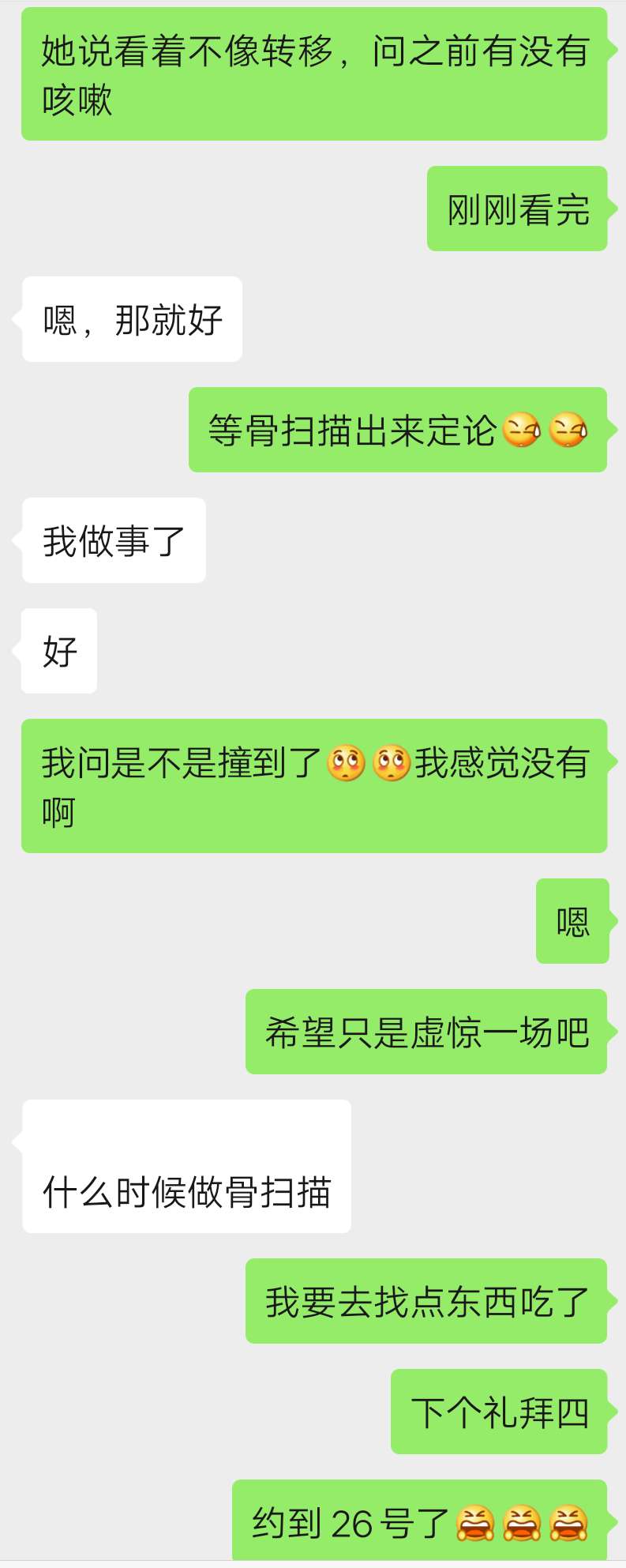Select the second relieved-face emoji in the bone scan message
This screenshot has width=626, height=1568.
pos(570,429)
